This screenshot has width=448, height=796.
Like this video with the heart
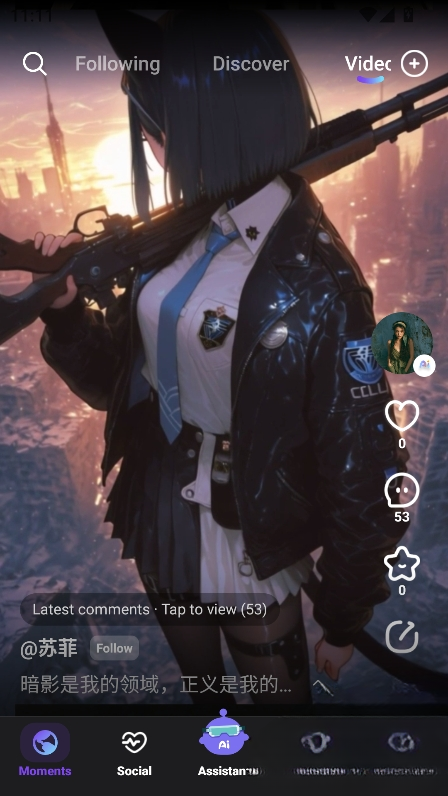(x=402, y=416)
